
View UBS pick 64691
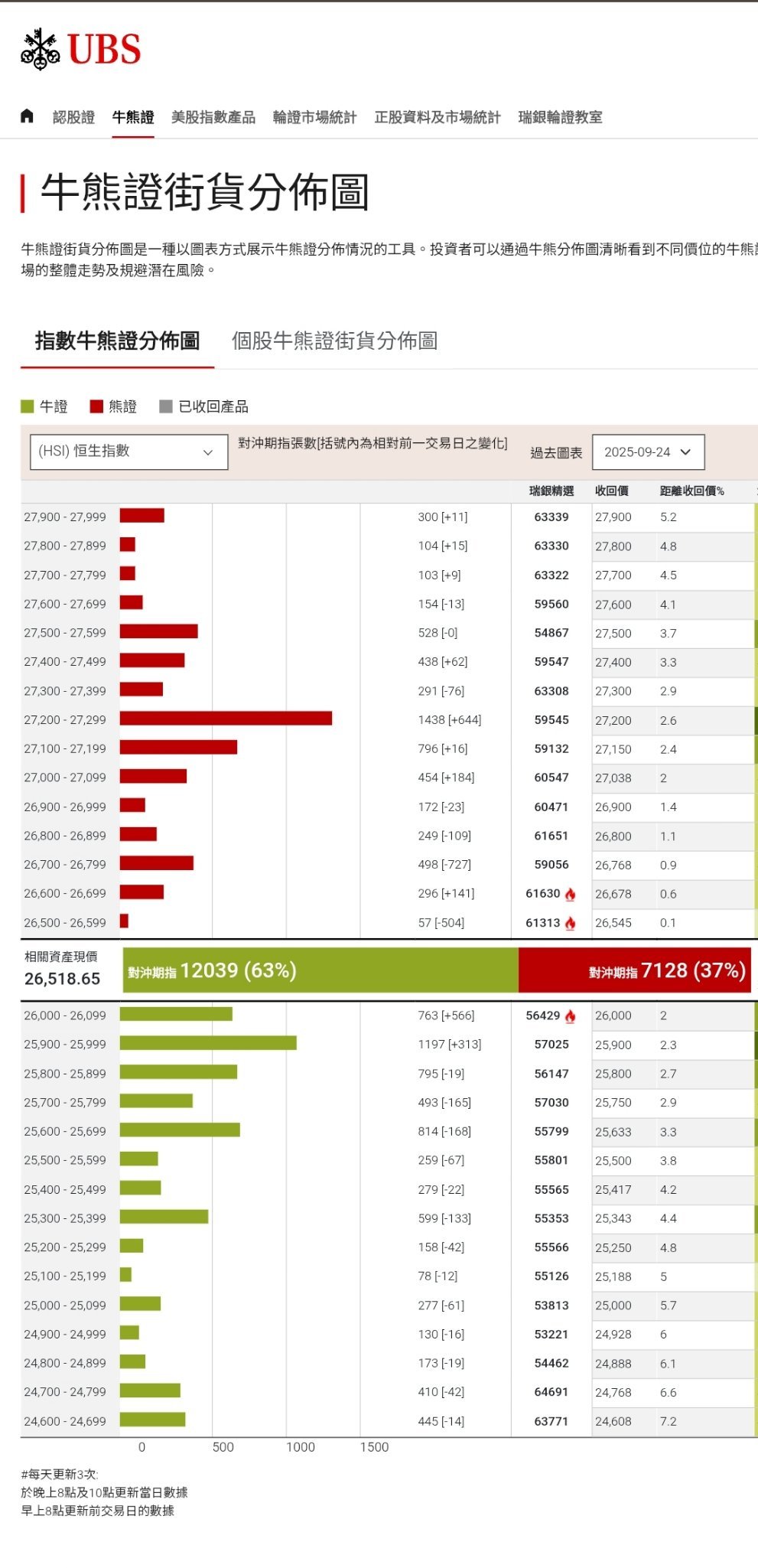(x=551, y=1392)
